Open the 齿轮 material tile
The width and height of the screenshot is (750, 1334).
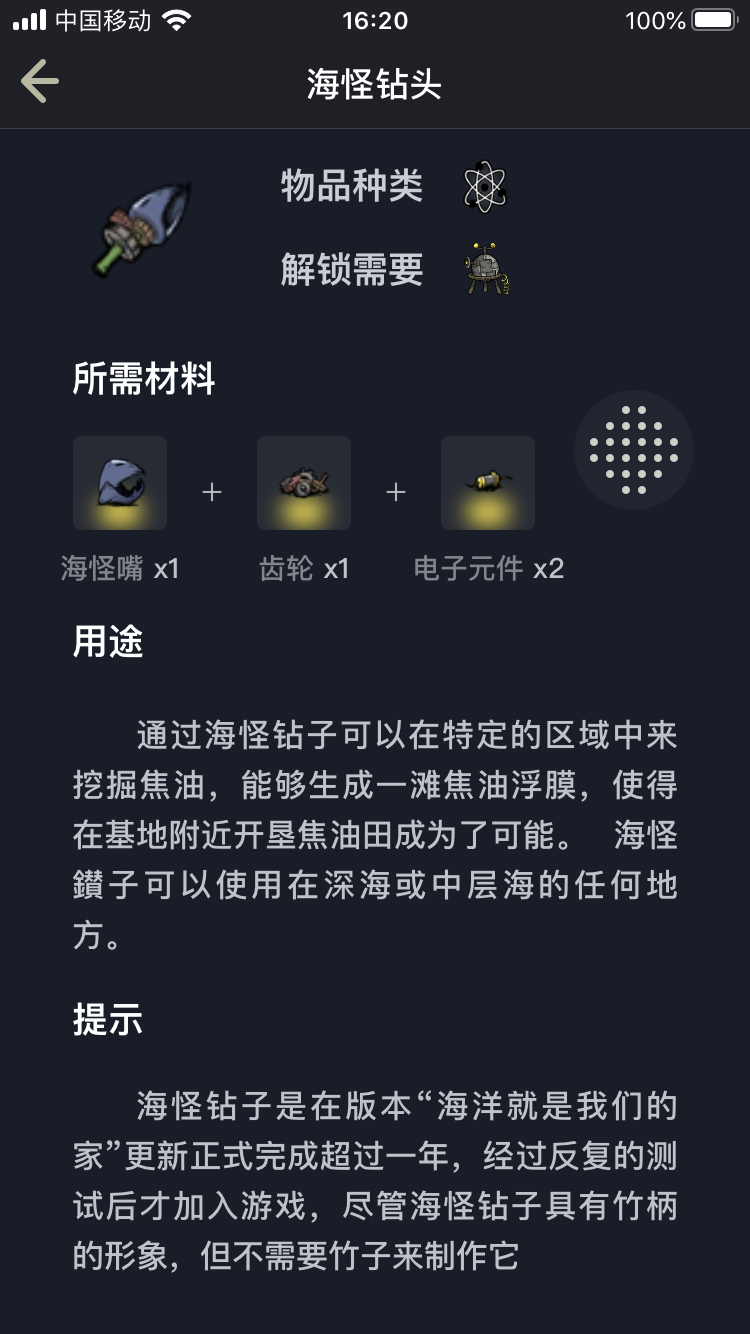tap(304, 483)
